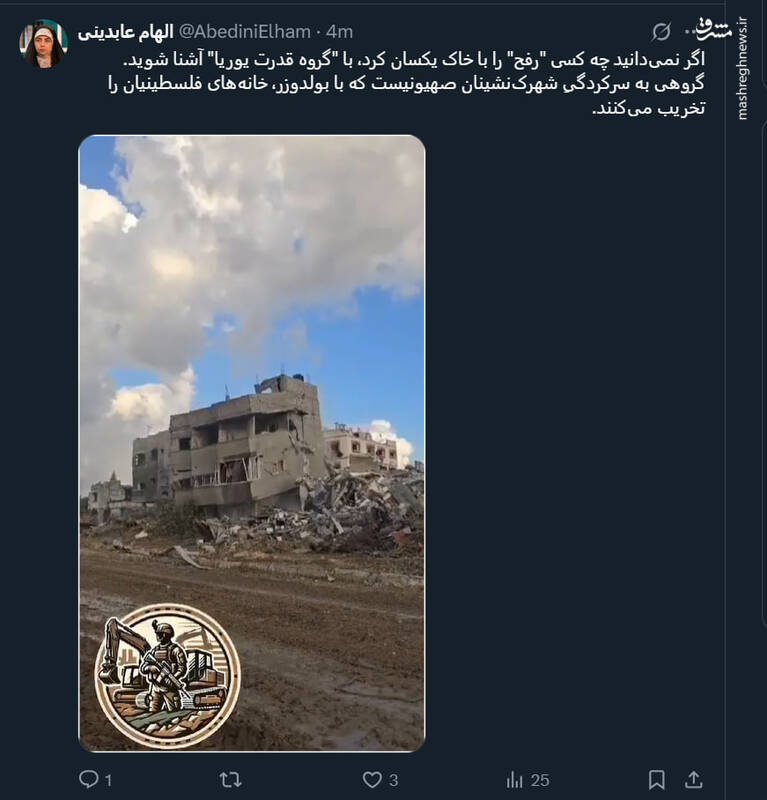Like the post
The height and width of the screenshot is (800, 767).
(x=372, y=779)
